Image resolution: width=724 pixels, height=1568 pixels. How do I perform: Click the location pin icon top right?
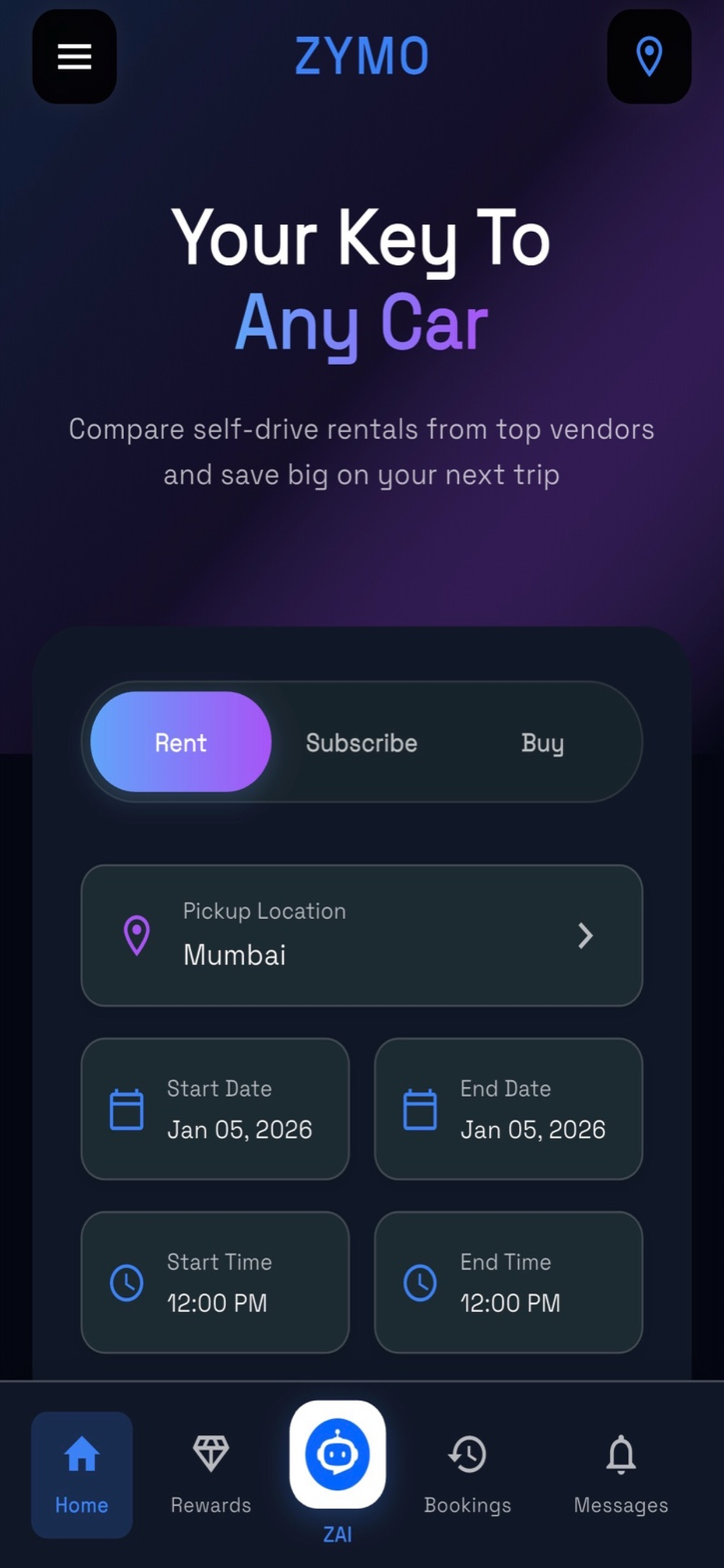coord(649,56)
